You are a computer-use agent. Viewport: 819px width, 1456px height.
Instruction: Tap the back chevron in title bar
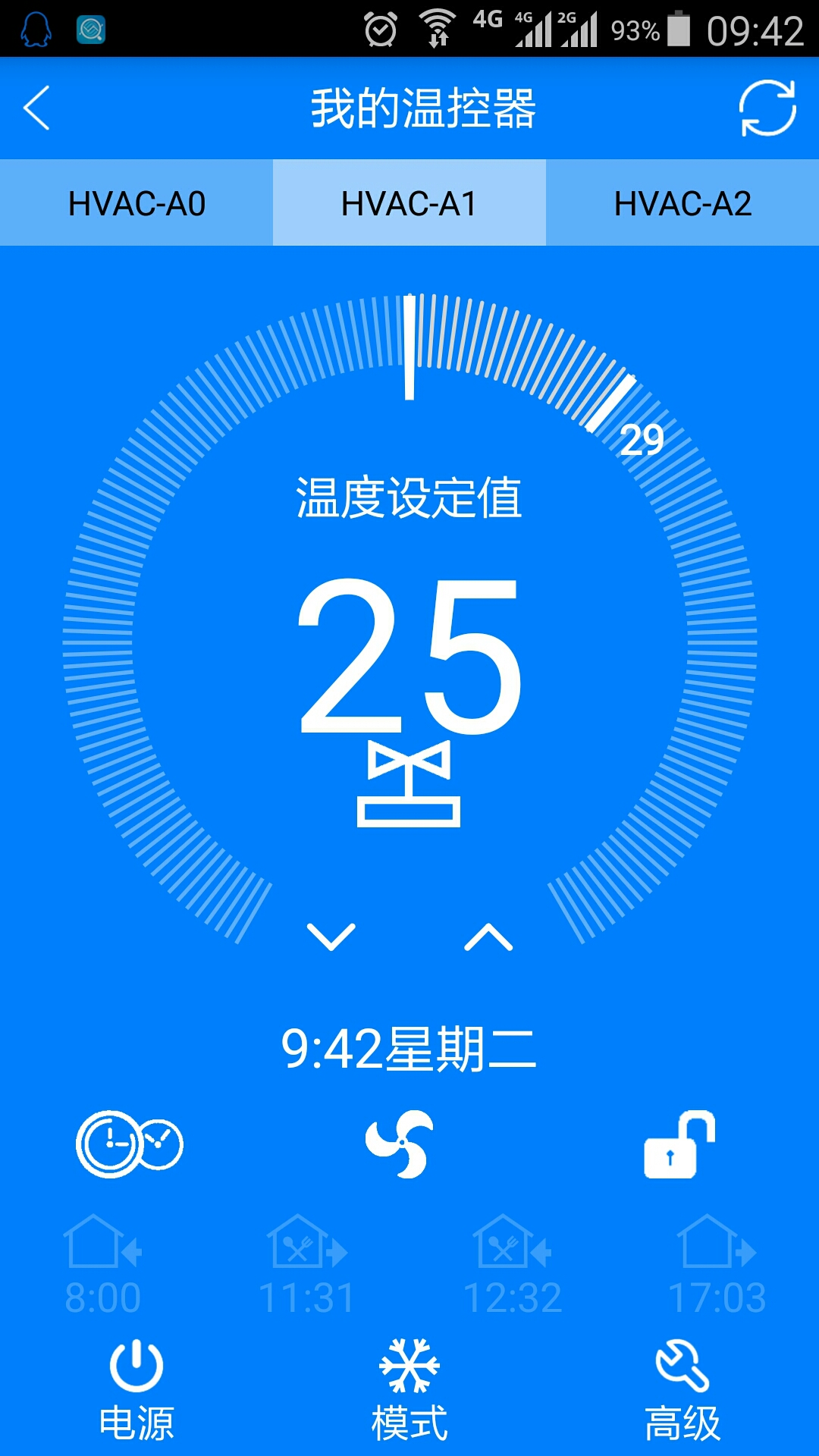click(36, 108)
